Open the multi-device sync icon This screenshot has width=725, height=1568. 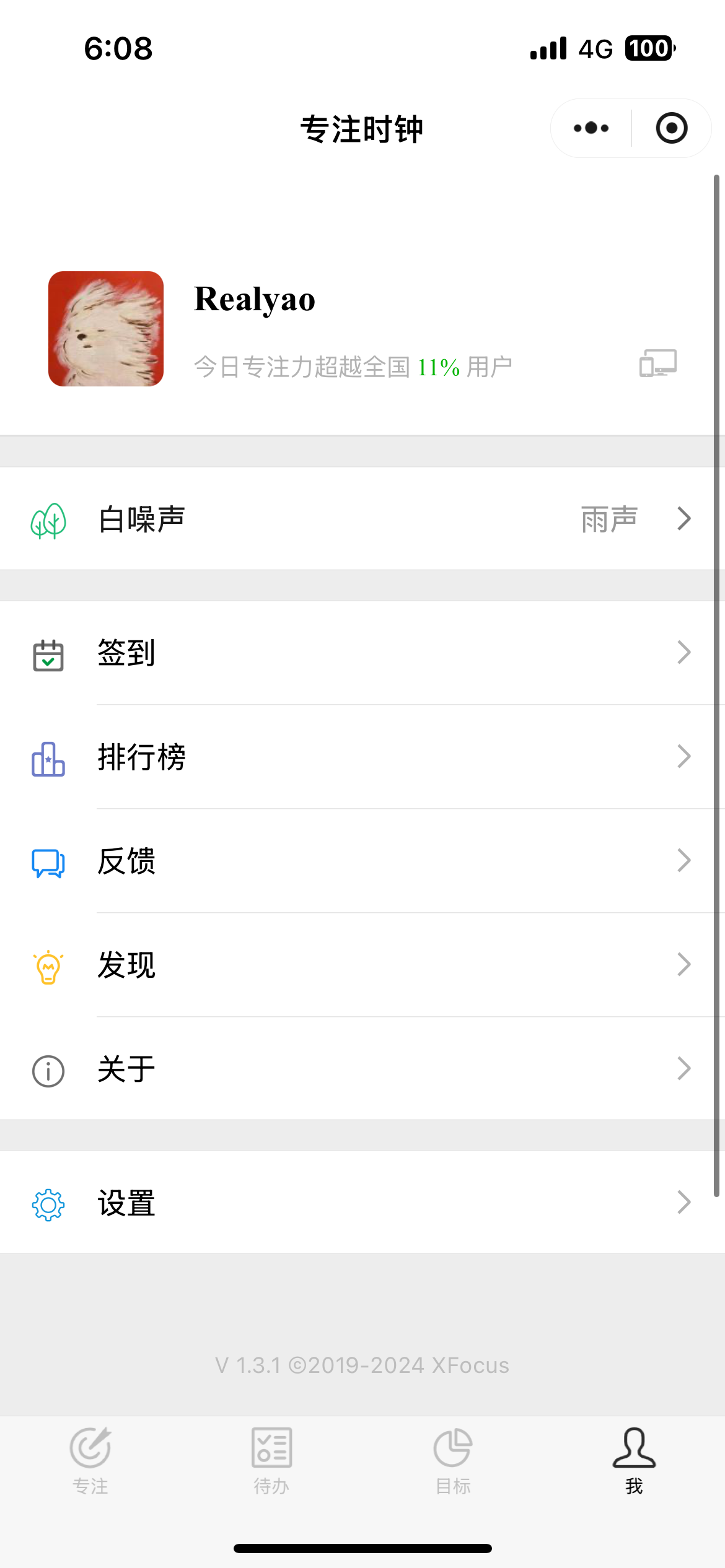(658, 363)
